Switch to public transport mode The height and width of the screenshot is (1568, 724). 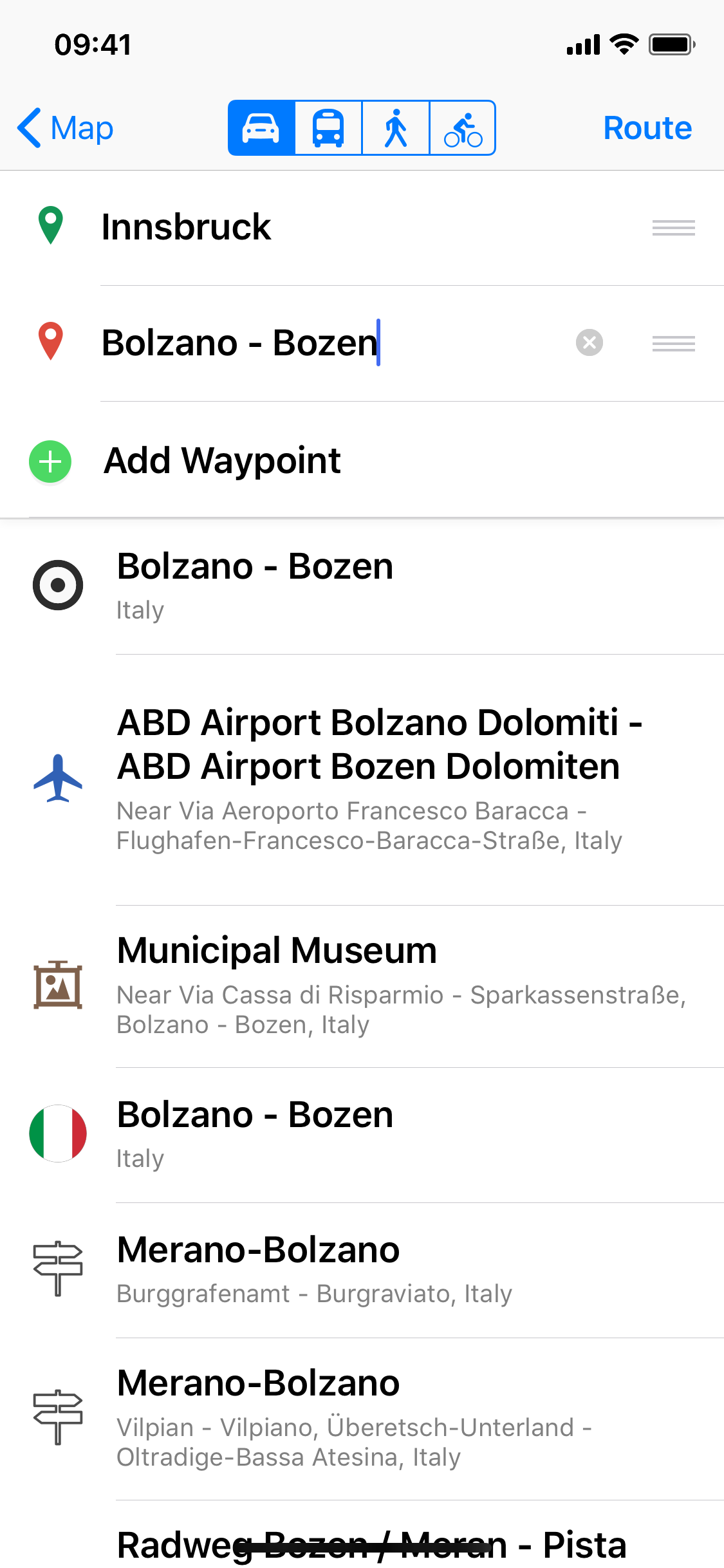pos(328,128)
